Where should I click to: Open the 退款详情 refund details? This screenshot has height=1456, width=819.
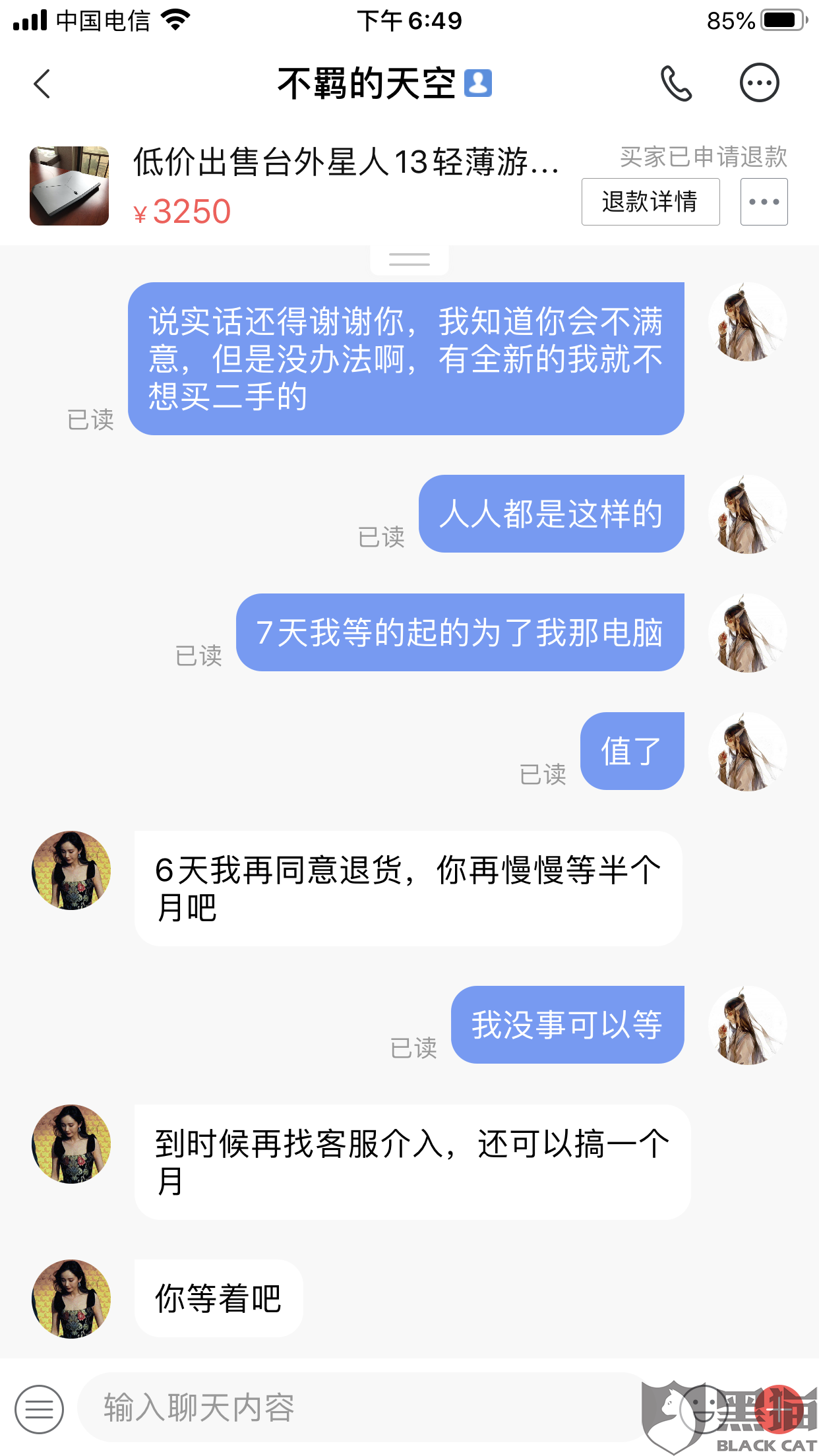coord(650,202)
